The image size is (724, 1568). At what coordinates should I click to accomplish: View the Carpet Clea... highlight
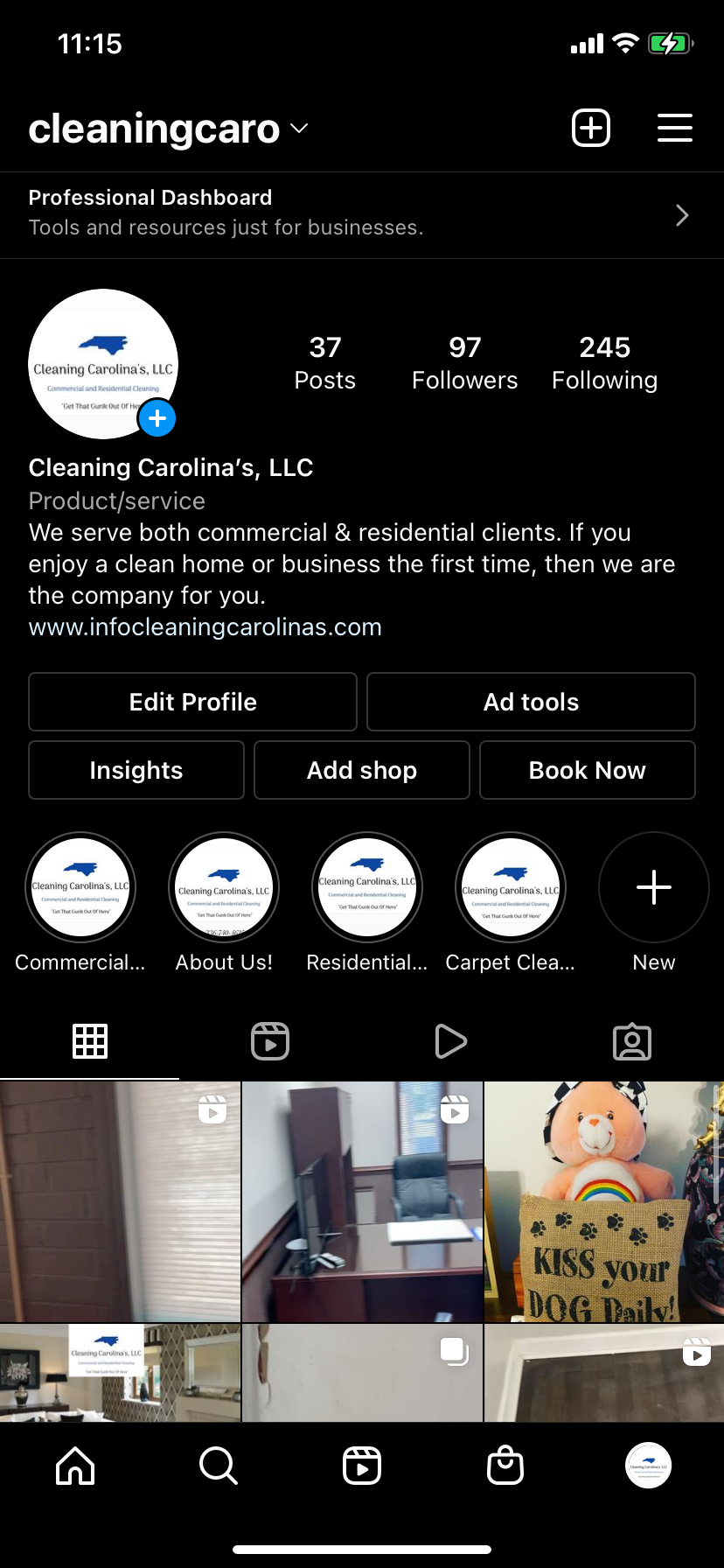pyautogui.click(x=511, y=887)
